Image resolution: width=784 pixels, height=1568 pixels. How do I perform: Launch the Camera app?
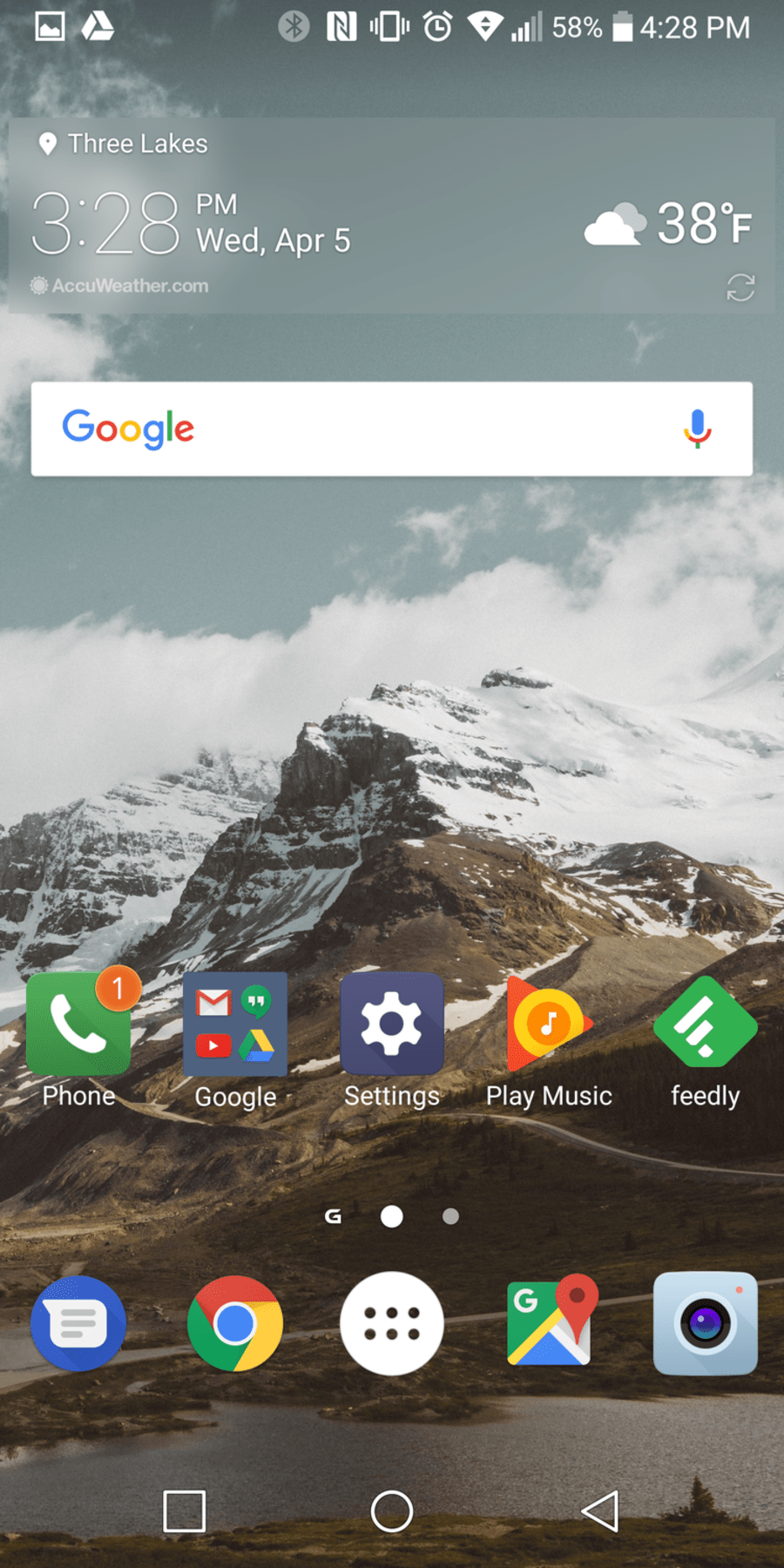point(706,1323)
